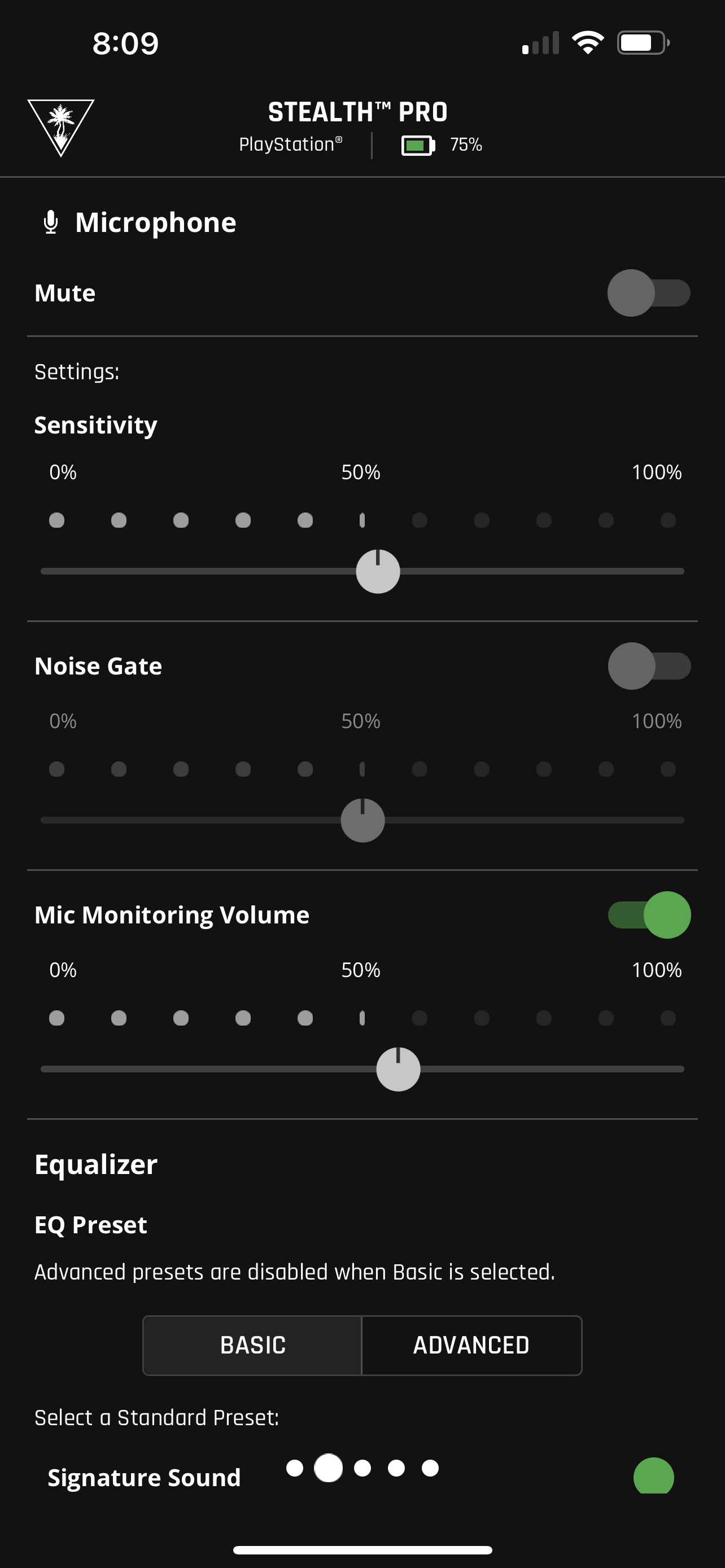The height and width of the screenshot is (1568, 725).
Task: Enable the Noise Gate switch
Action: pos(648,666)
